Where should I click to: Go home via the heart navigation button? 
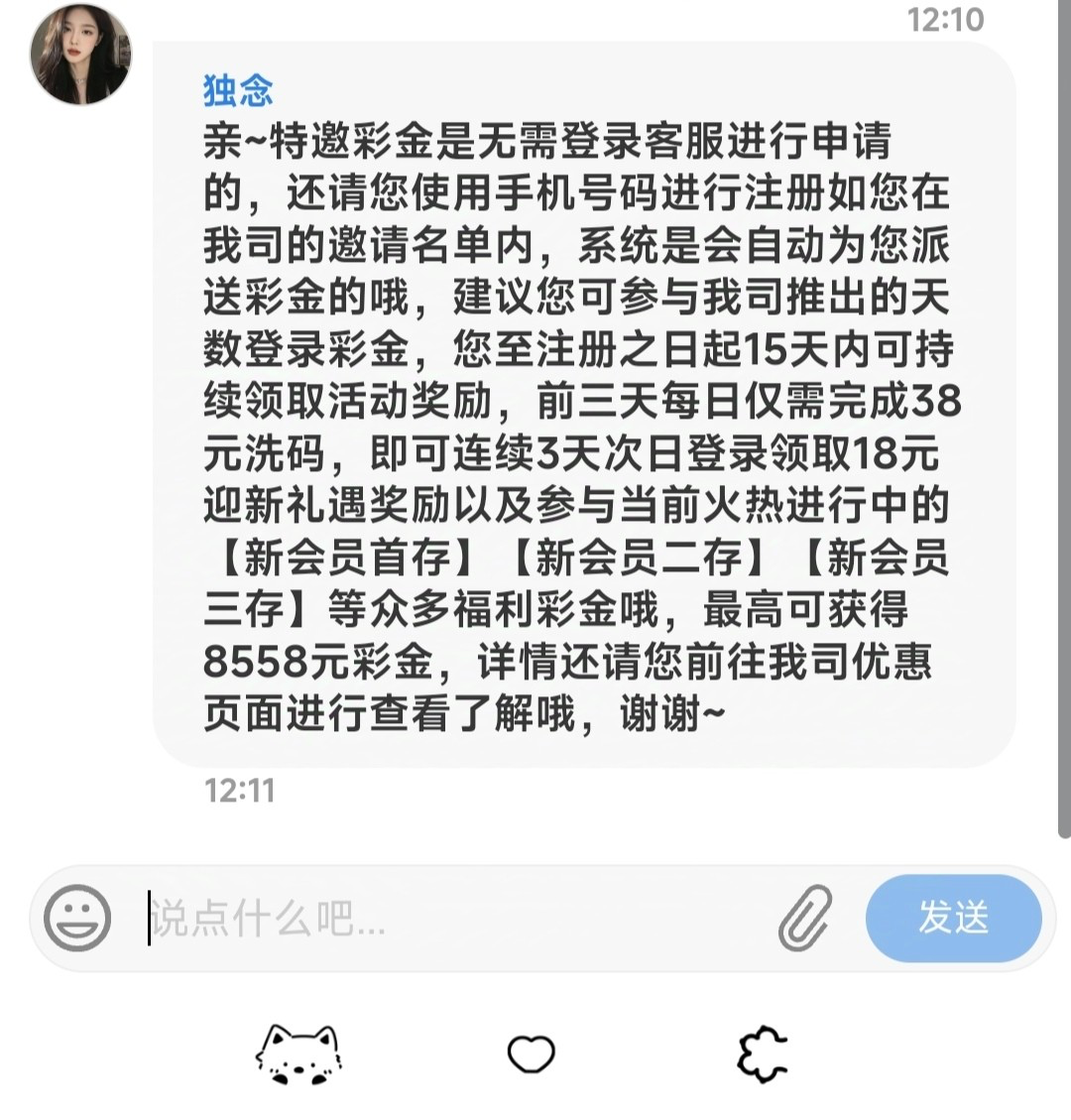coord(532,1055)
